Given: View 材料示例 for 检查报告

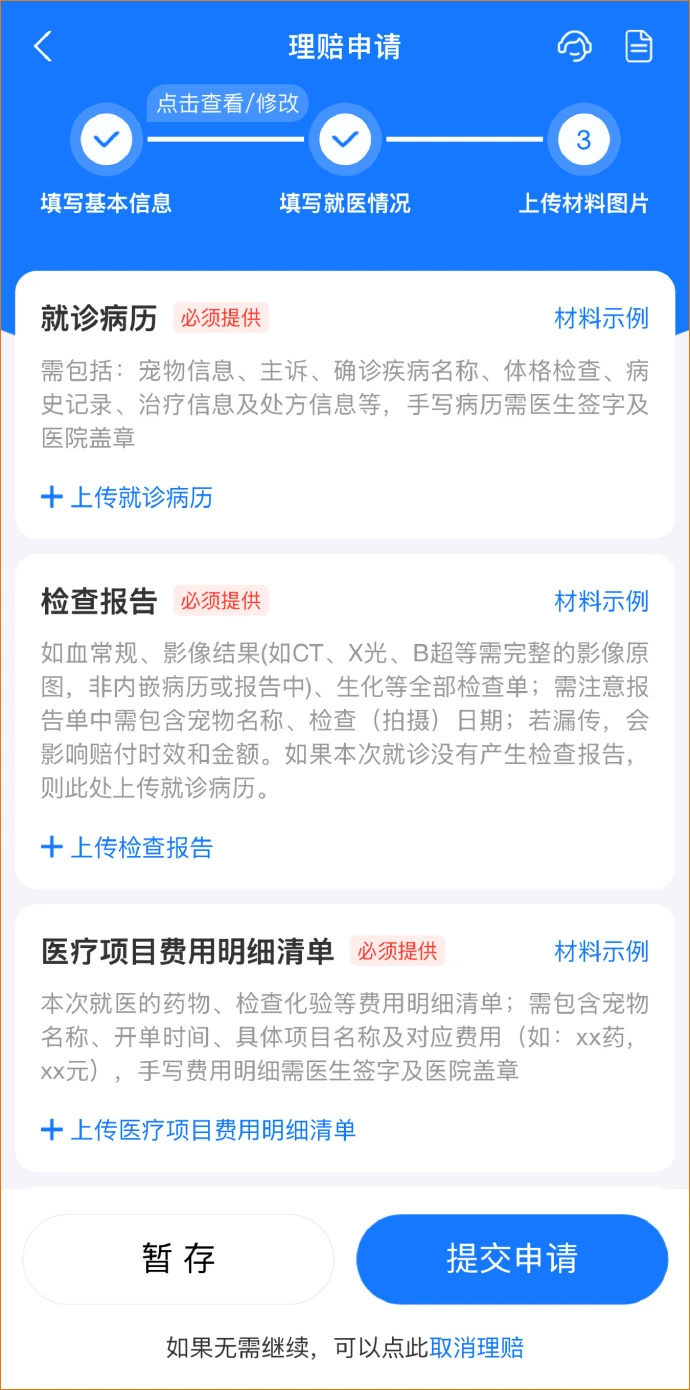Looking at the screenshot, I should point(601,601).
